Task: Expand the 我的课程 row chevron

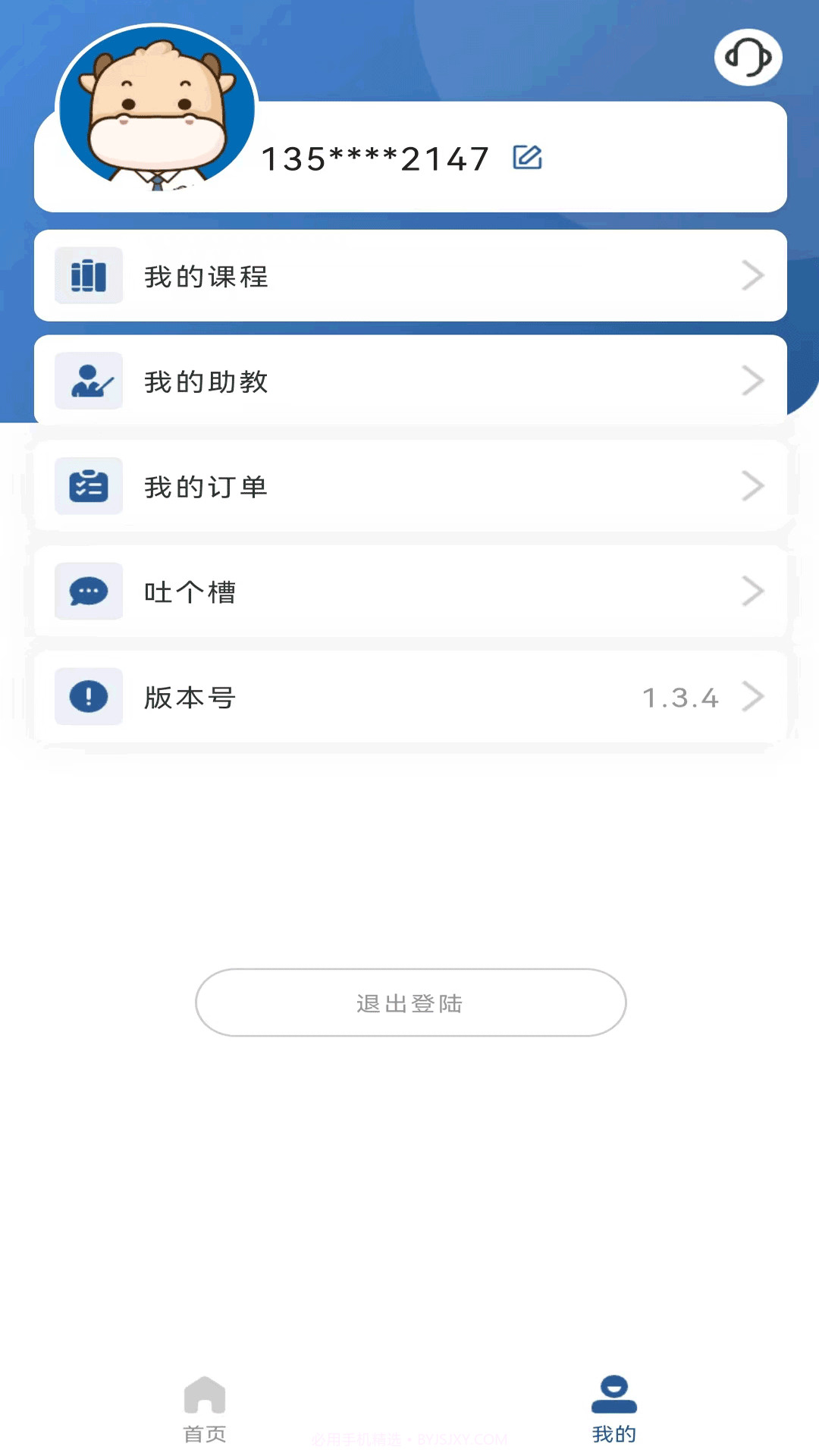Action: click(x=753, y=275)
